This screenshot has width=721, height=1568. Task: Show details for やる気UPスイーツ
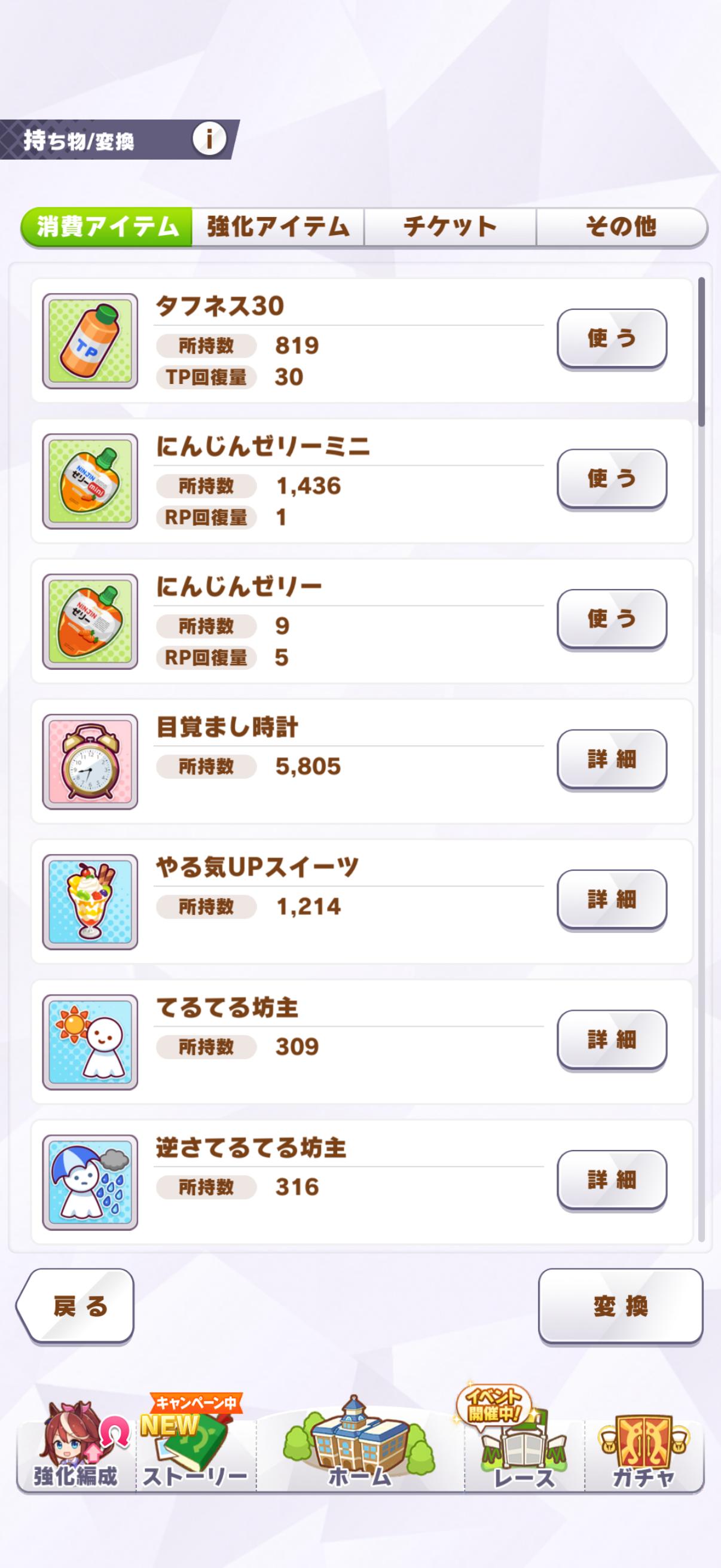pyautogui.click(x=612, y=899)
